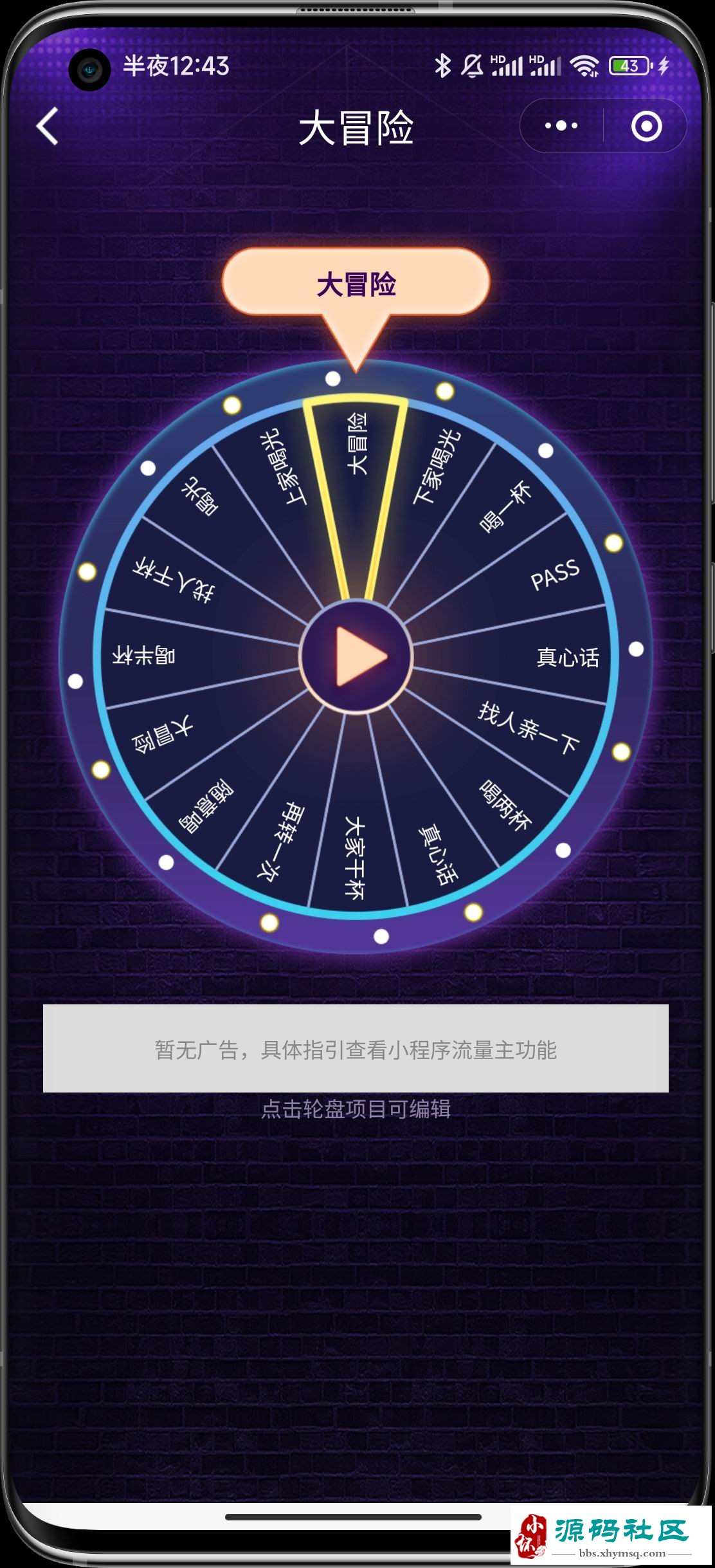
Task: Open the three-dots mini program menu
Action: [x=561, y=125]
